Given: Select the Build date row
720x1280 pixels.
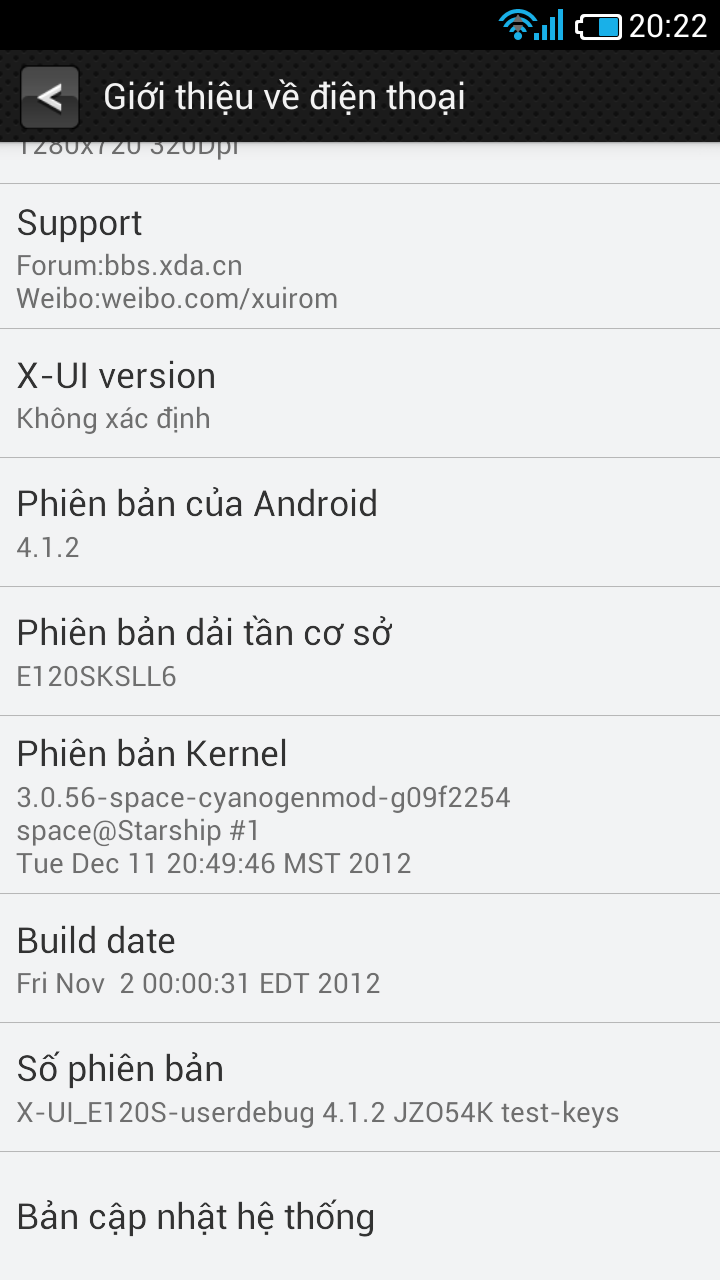Looking at the screenshot, I should (x=360, y=959).
